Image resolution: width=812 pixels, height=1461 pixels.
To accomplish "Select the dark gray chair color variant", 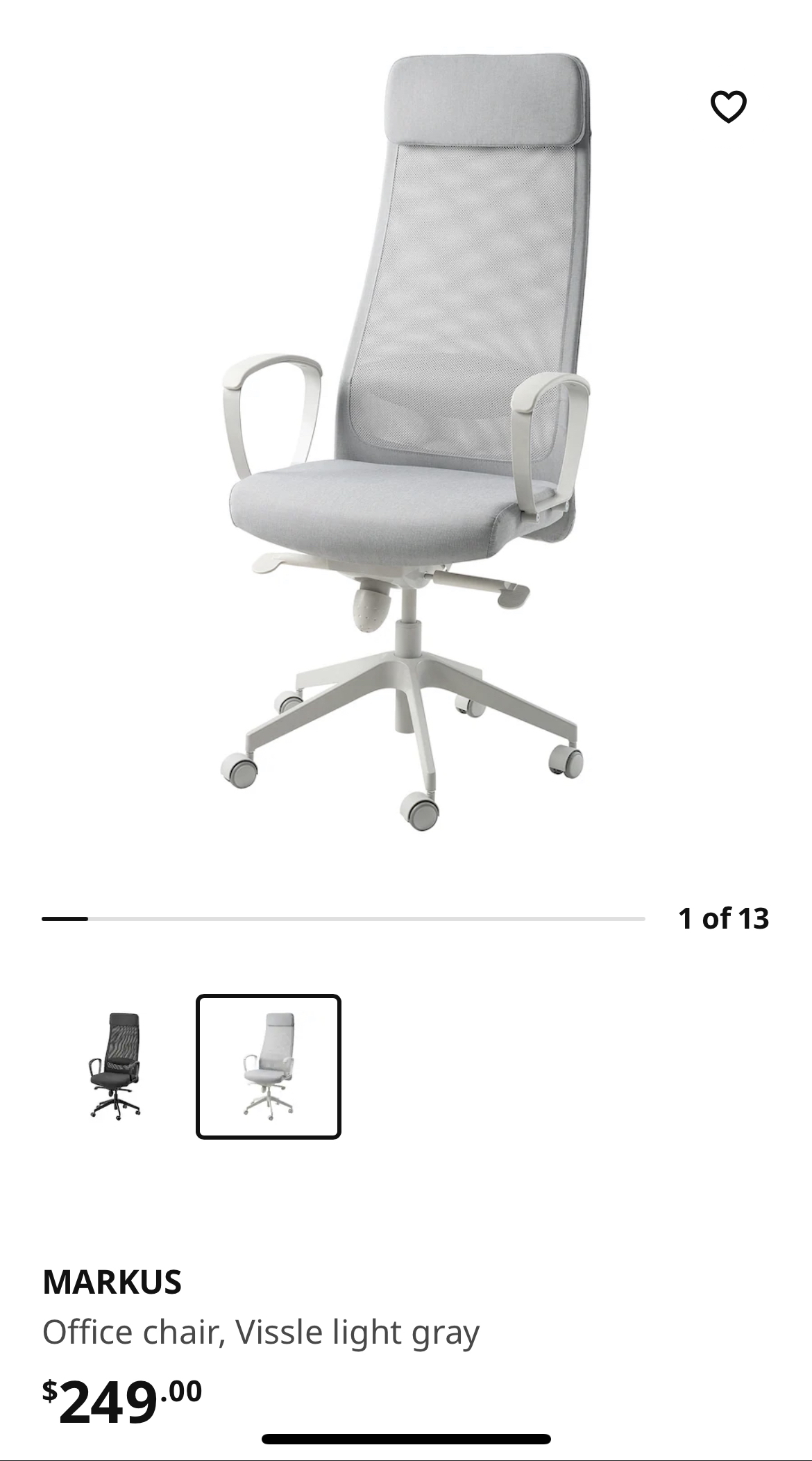I will coord(115,1066).
